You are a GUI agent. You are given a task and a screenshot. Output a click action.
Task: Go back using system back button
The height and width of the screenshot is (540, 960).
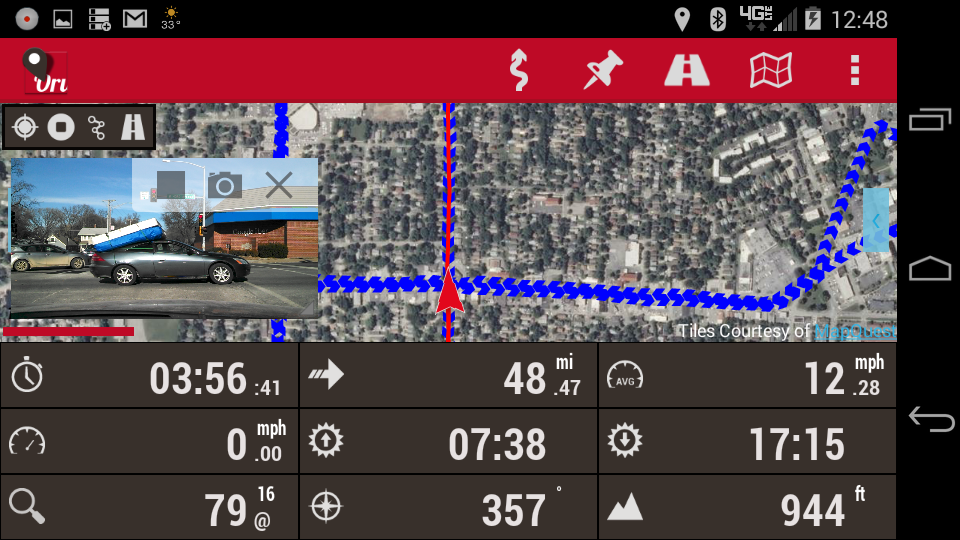(930, 419)
